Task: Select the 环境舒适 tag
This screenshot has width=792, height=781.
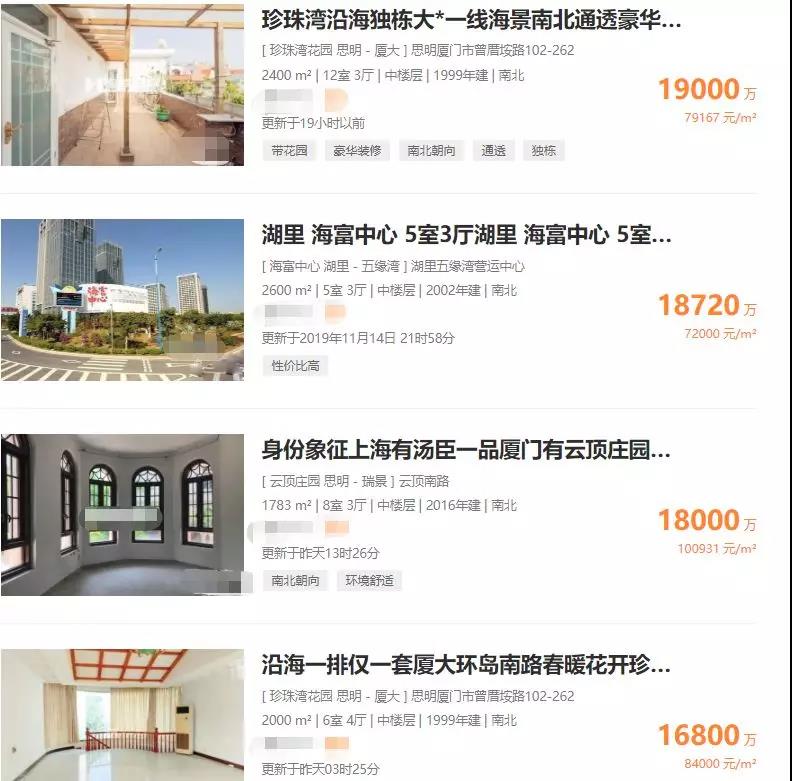Action: pyautogui.click(x=368, y=581)
